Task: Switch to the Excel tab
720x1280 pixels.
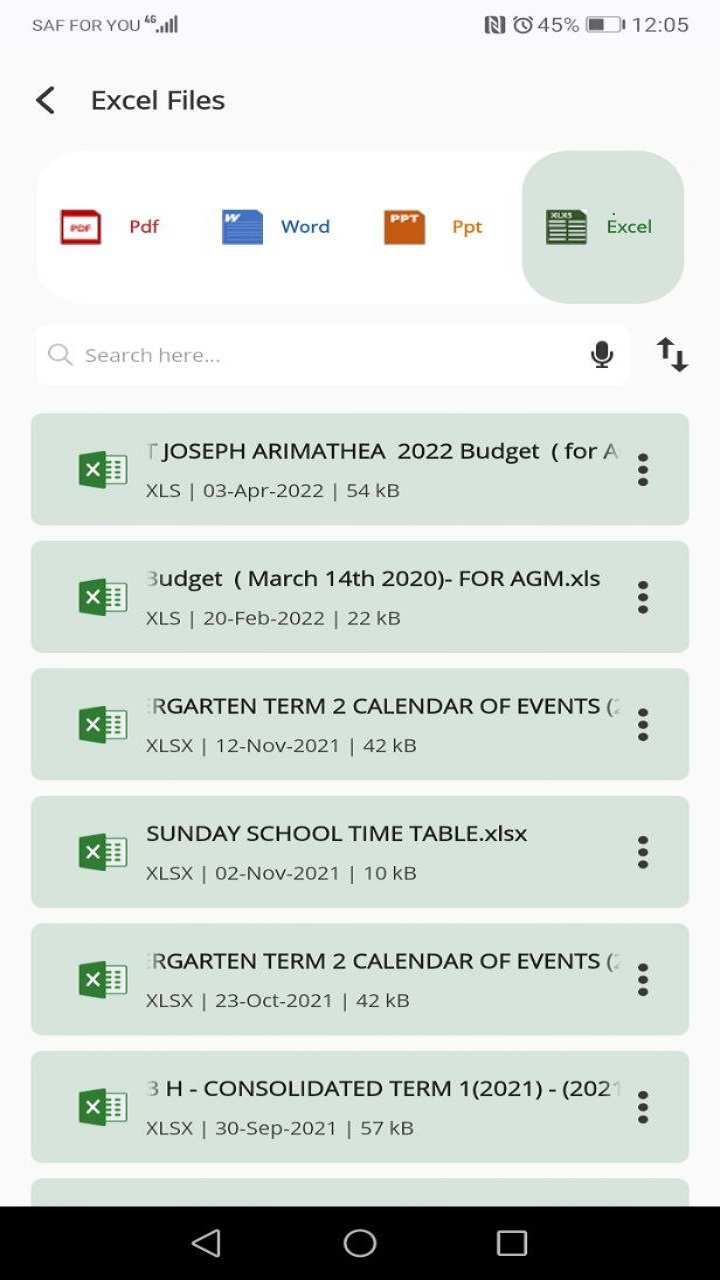Action: pyautogui.click(x=603, y=227)
